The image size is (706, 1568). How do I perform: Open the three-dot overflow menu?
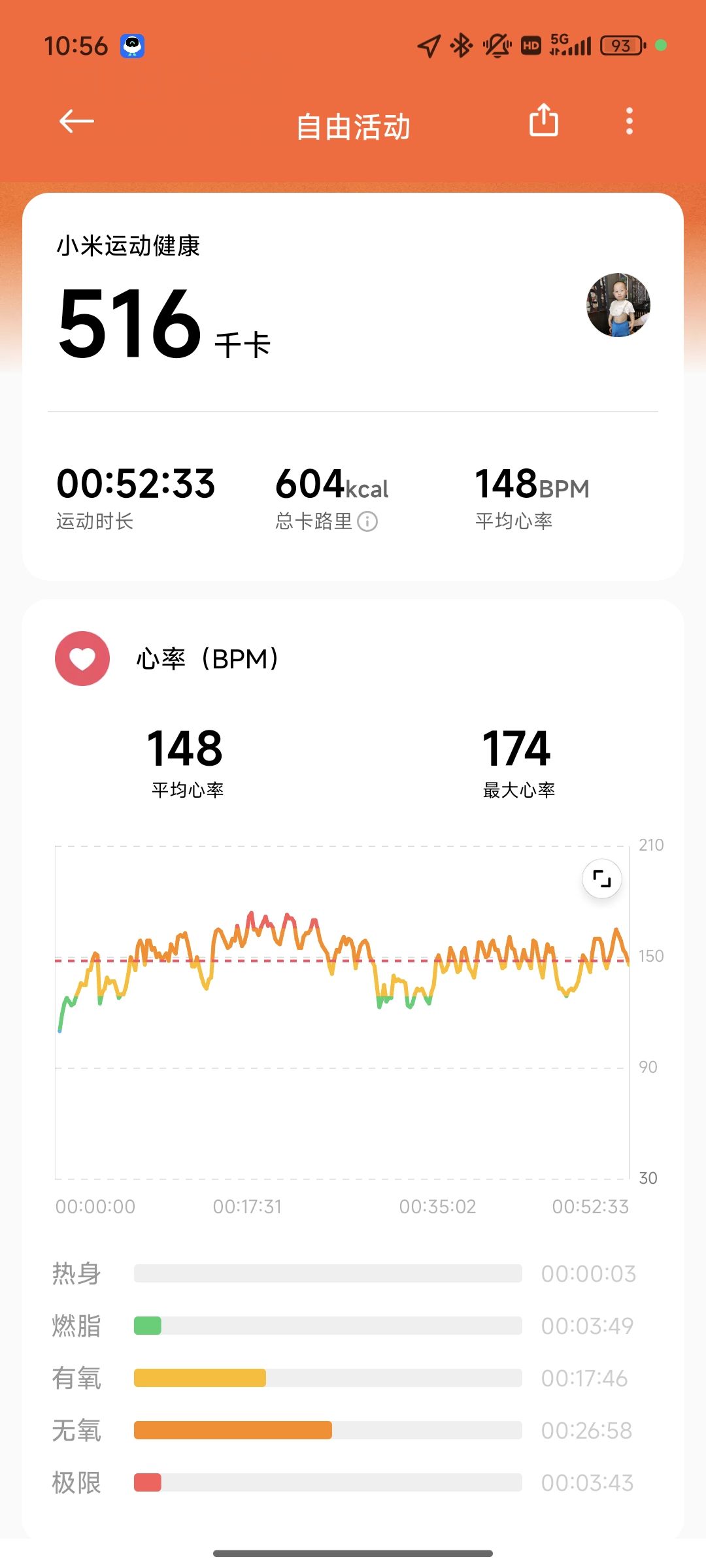point(629,122)
